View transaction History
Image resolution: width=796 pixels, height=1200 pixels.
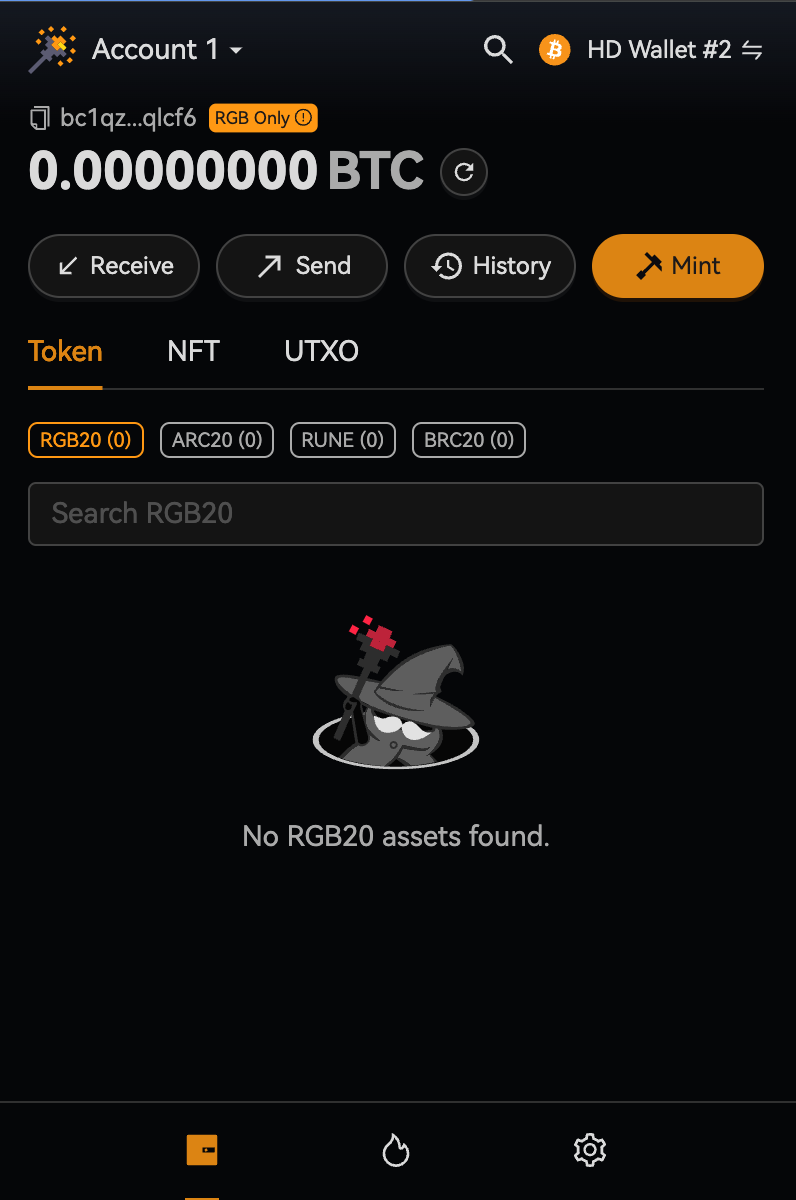click(490, 266)
